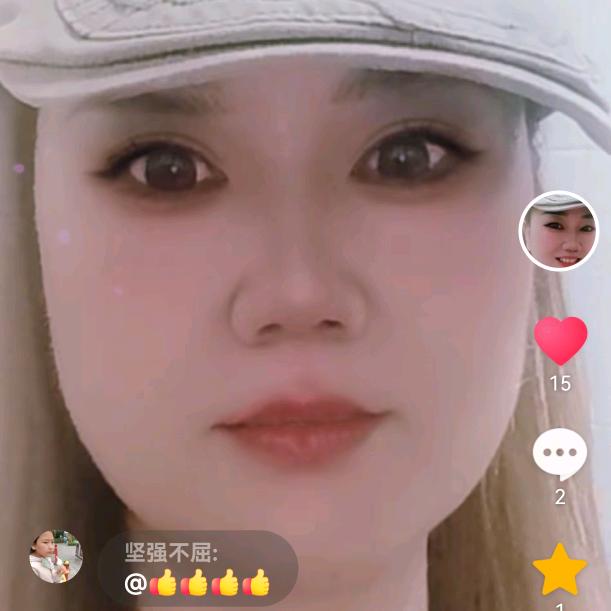611x611 pixels.
Task: Open the comments bubble
Action: point(560,455)
